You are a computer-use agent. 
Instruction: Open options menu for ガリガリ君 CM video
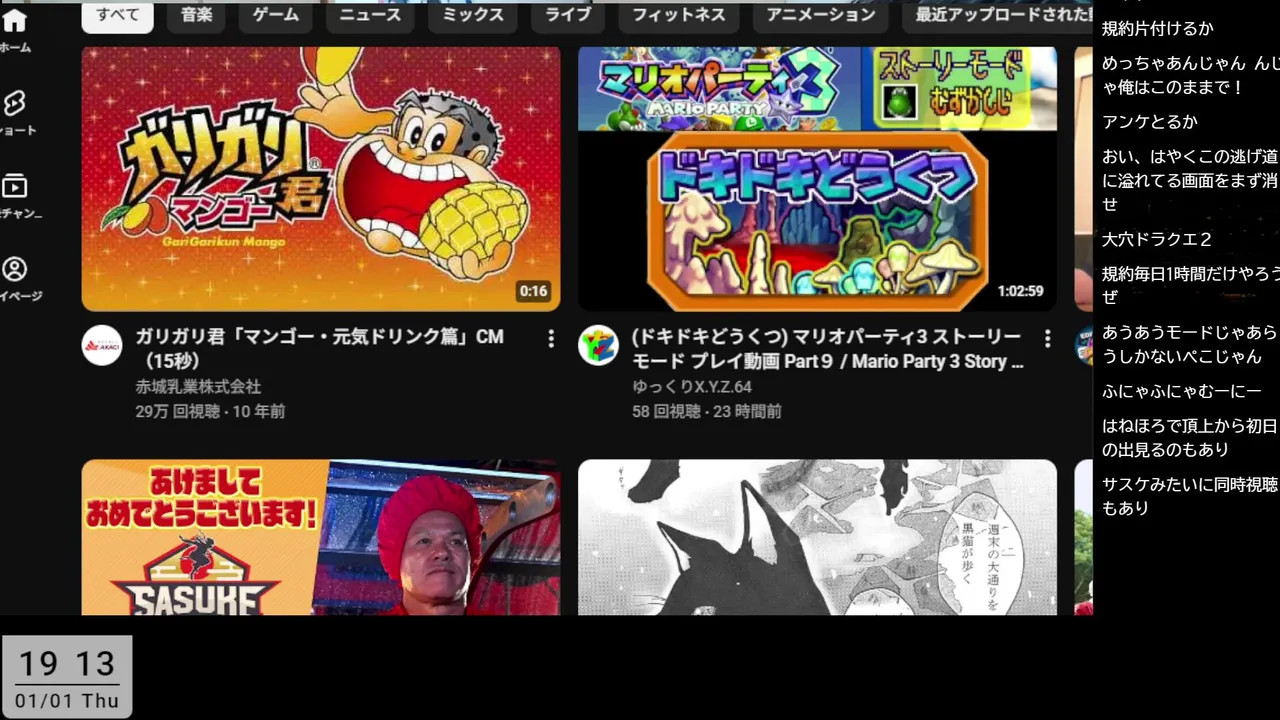pos(550,340)
